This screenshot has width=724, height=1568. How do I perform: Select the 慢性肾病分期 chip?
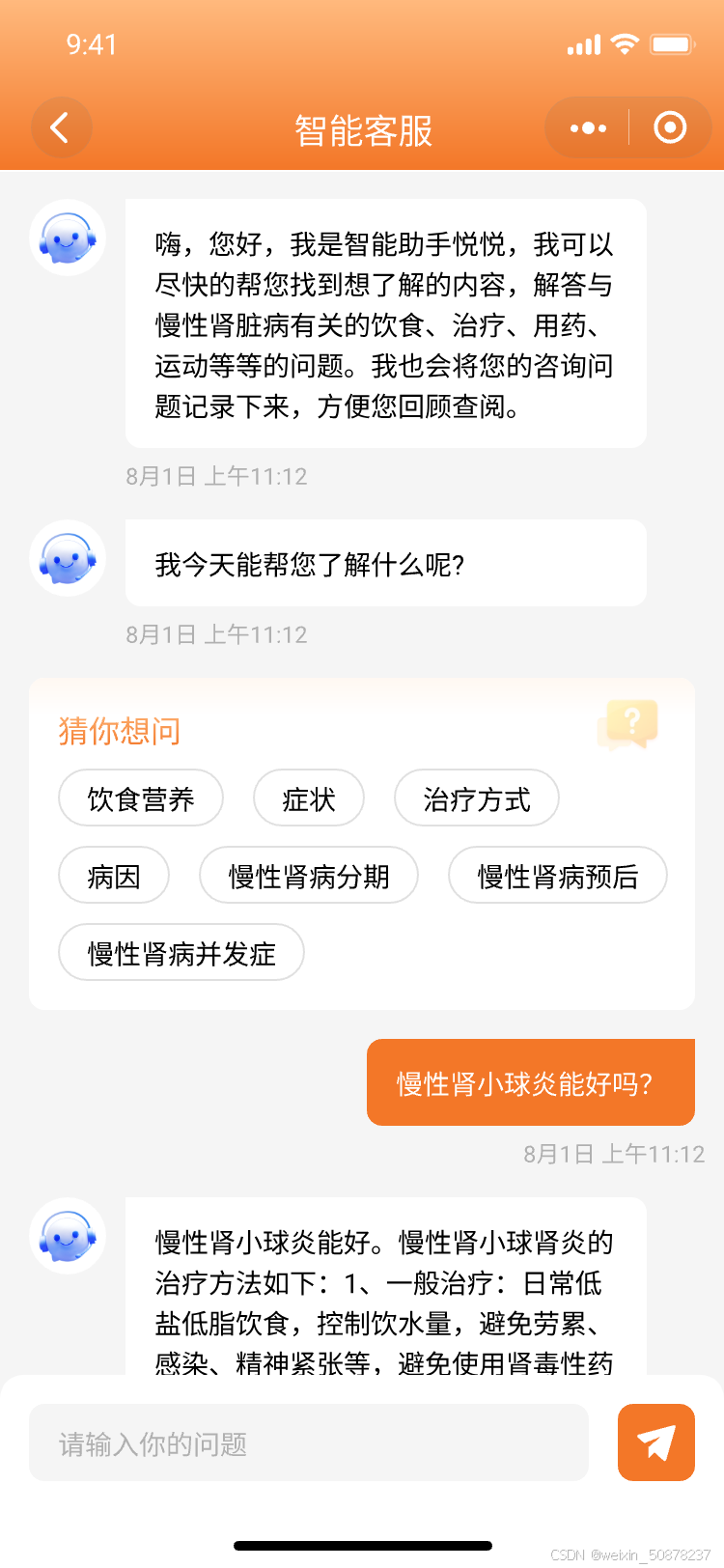click(x=309, y=876)
